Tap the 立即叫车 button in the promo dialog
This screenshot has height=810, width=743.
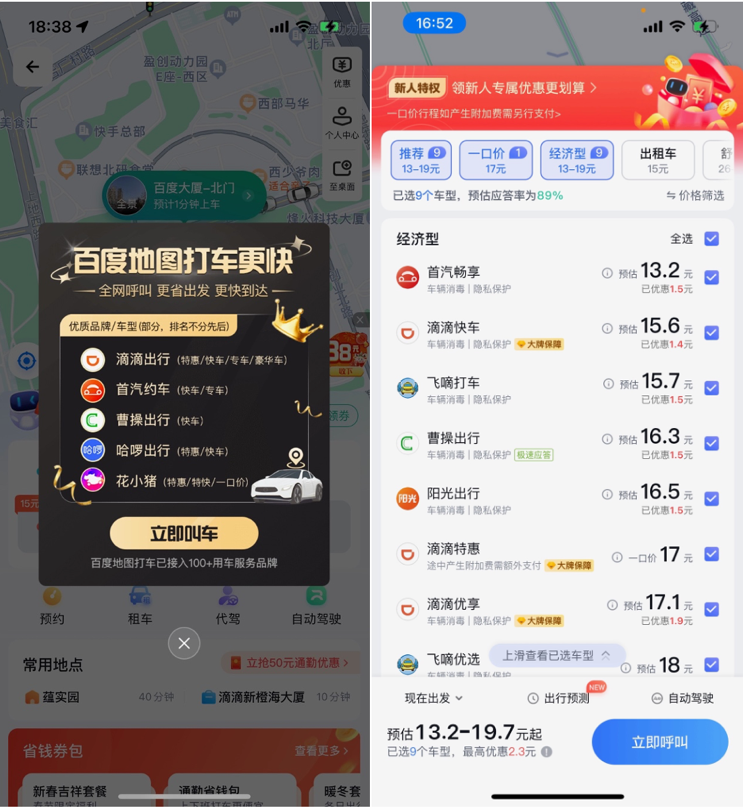pos(184,533)
